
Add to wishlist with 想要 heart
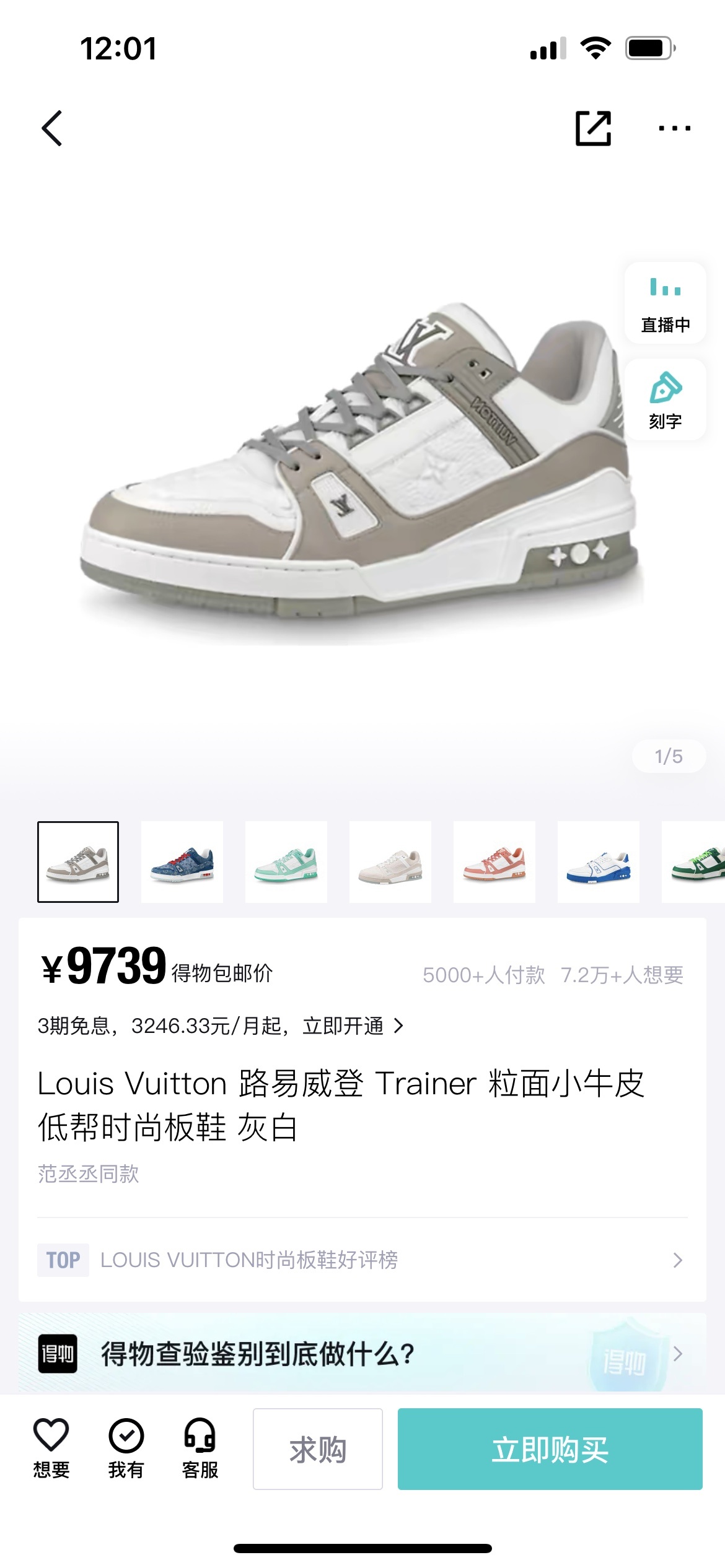[51, 1448]
